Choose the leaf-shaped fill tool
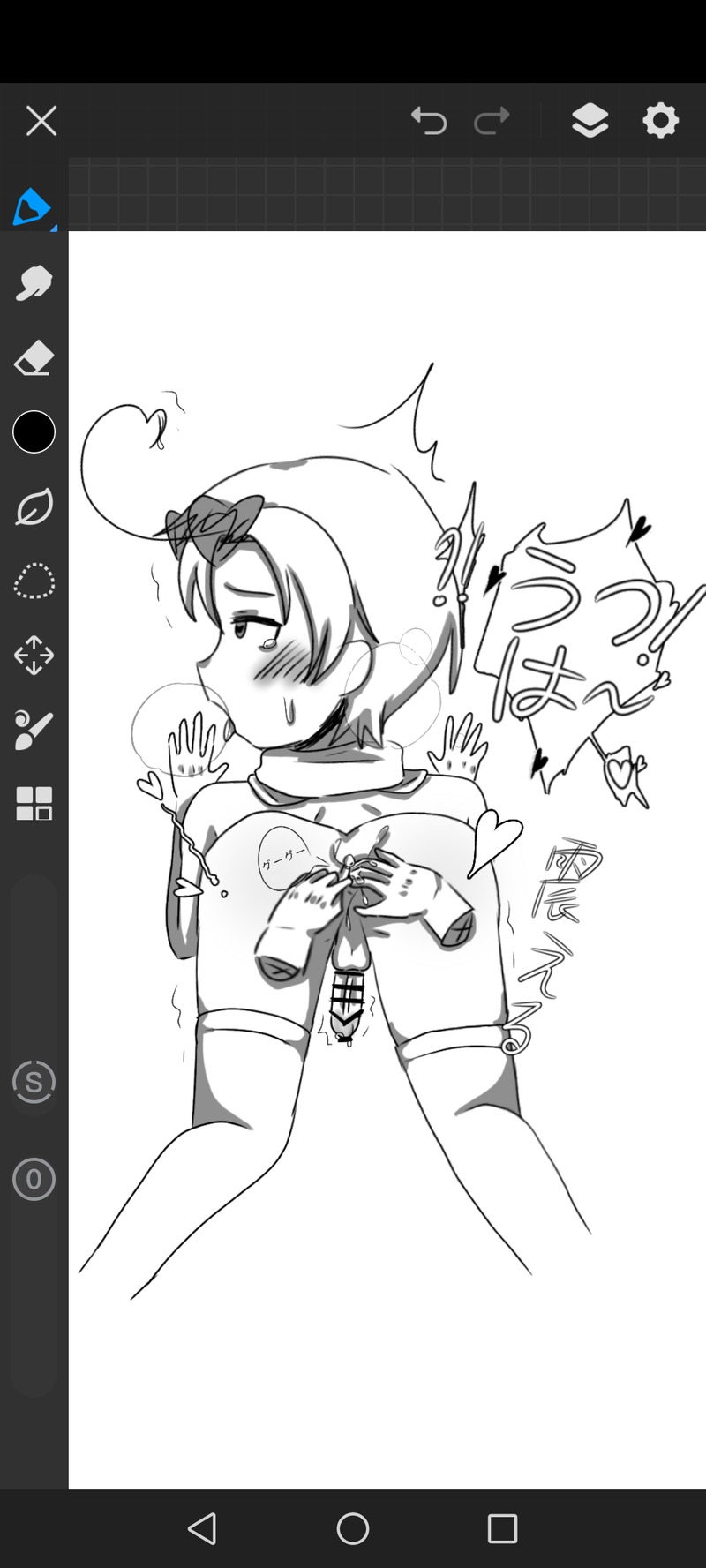The image size is (706, 1568). [x=34, y=507]
